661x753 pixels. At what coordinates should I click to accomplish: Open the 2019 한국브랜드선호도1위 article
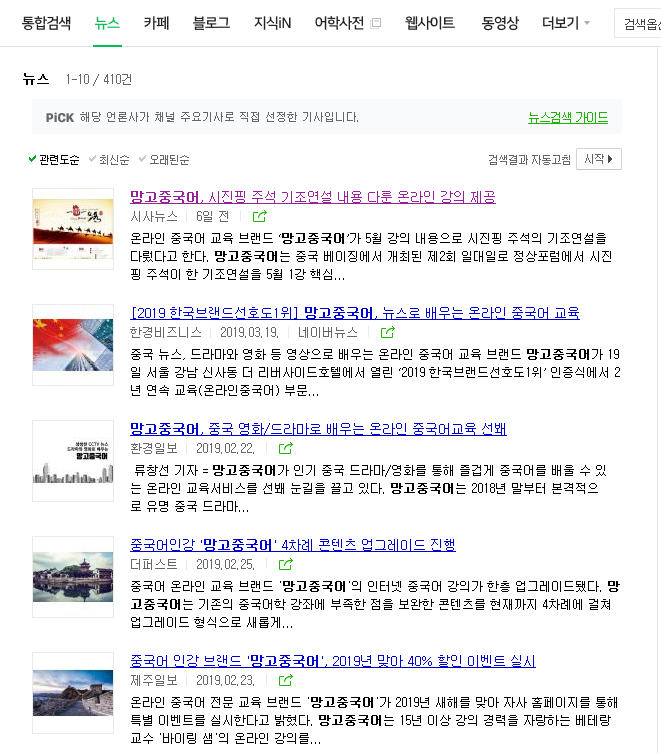pos(354,313)
